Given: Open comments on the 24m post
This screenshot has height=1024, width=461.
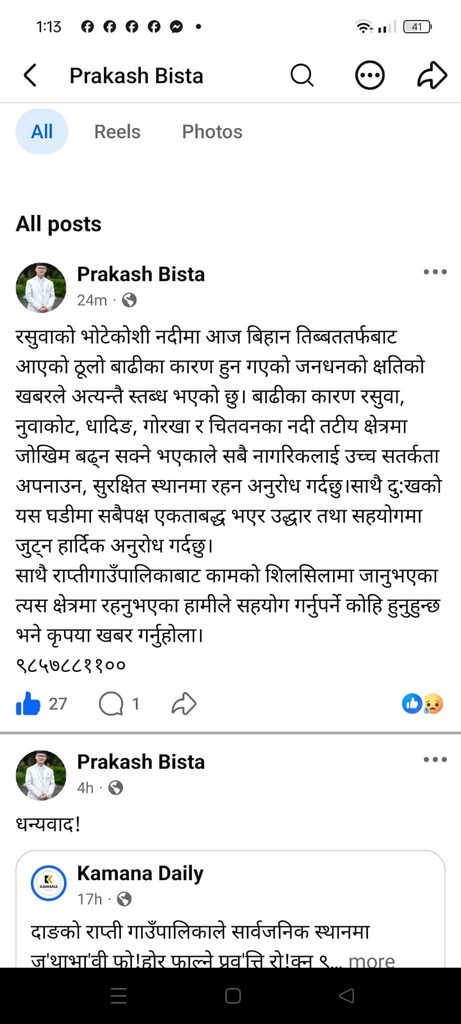Looking at the screenshot, I should pyautogui.click(x=110, y=704).
